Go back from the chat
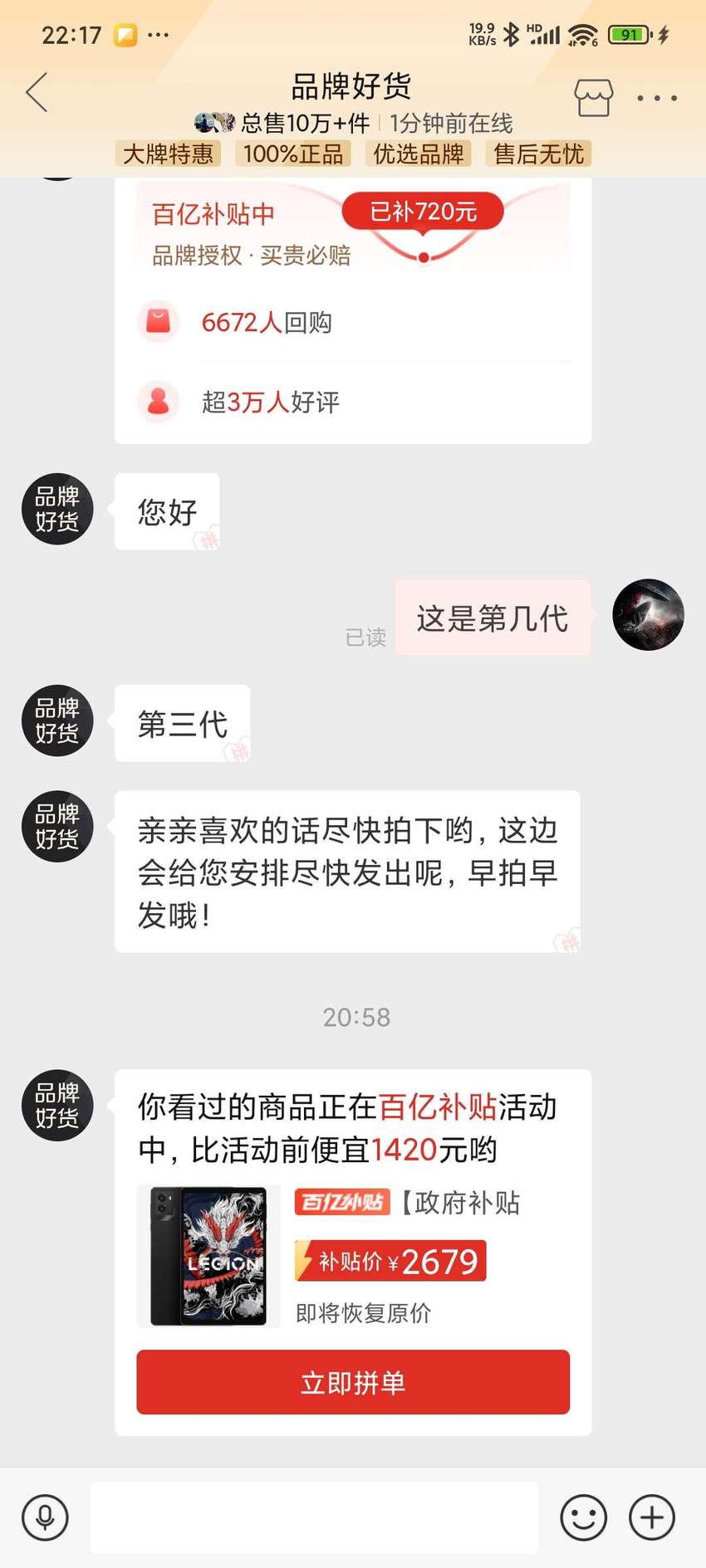 tap(37, 92)
